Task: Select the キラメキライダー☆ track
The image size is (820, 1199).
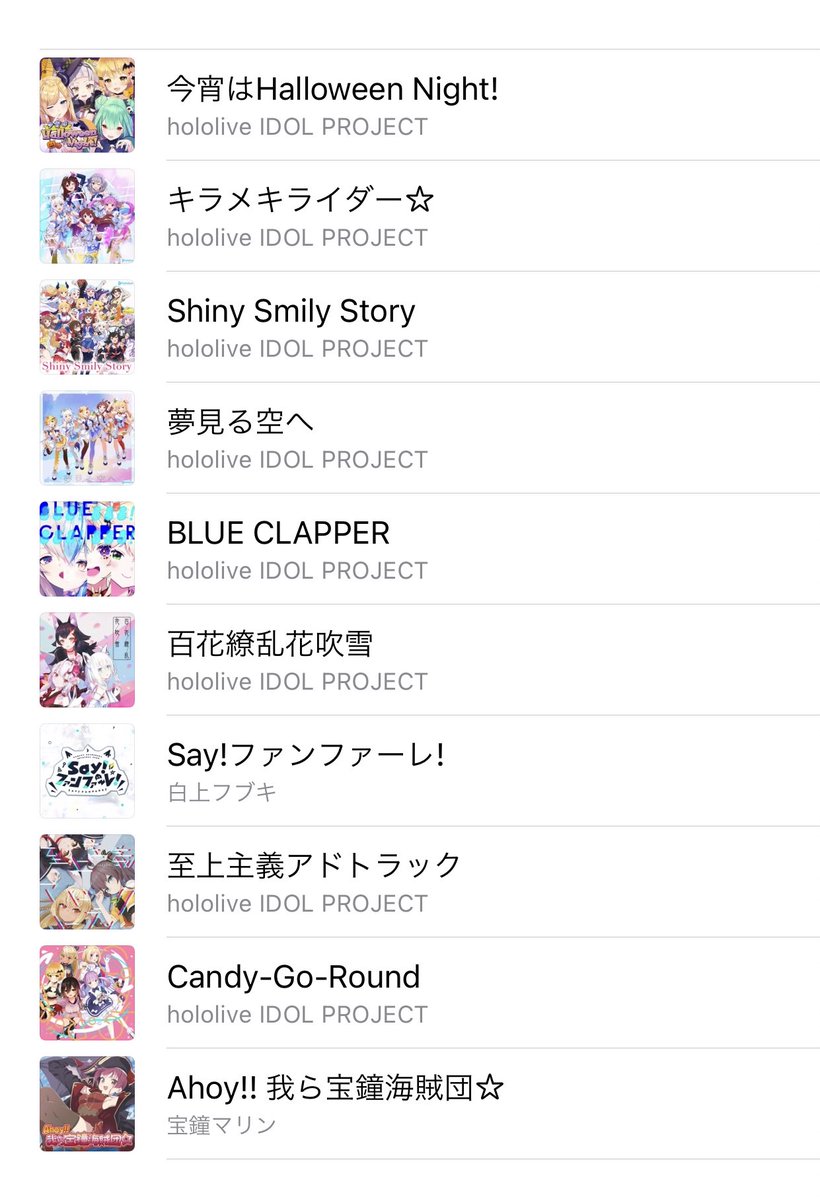Action: [300, 202]
